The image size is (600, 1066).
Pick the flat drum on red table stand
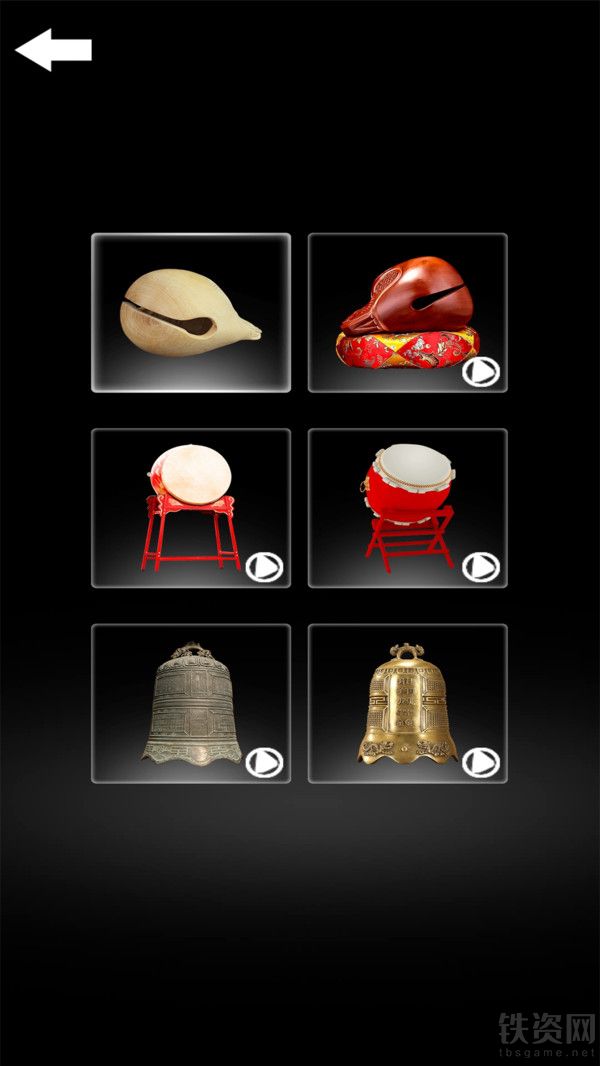click(191, 508)
